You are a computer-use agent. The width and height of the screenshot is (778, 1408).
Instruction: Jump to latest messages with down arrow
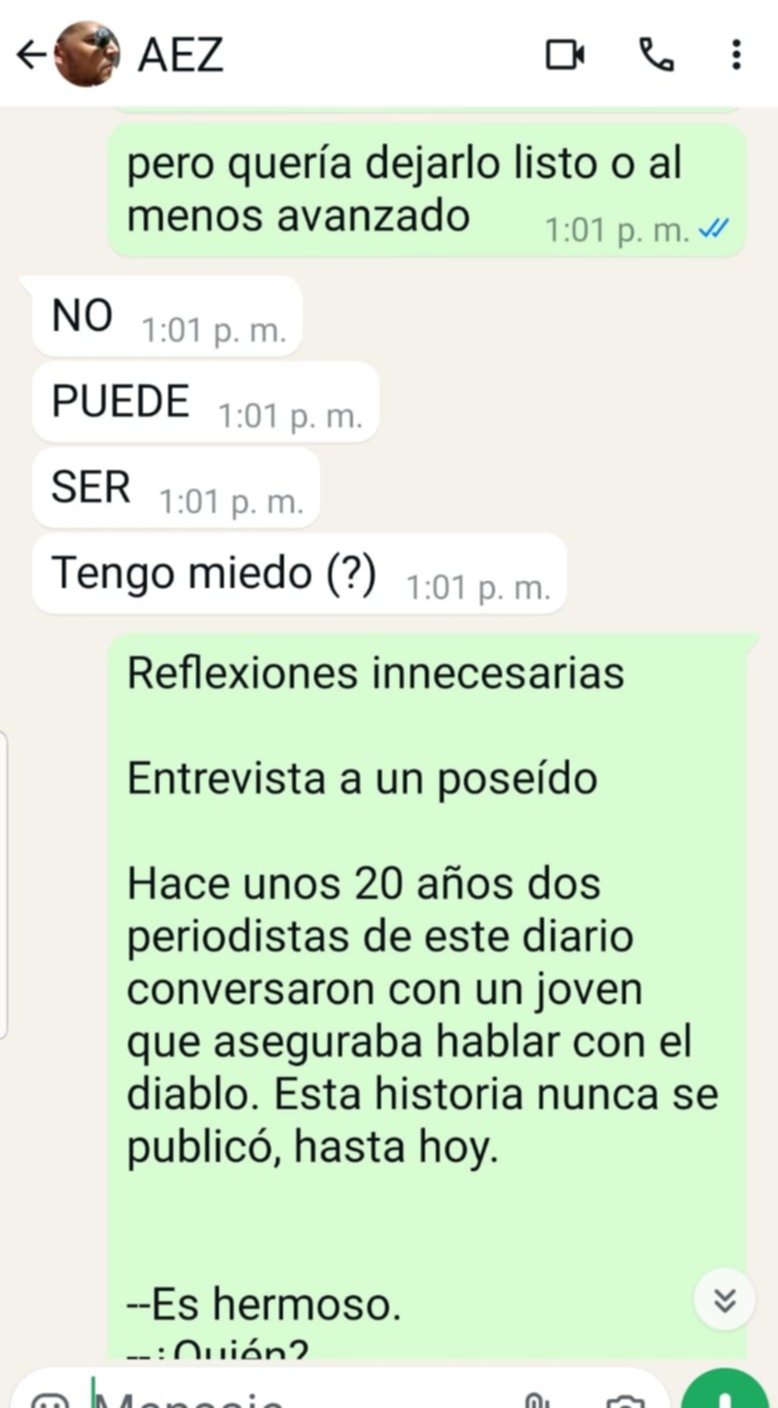[725, 1300]
